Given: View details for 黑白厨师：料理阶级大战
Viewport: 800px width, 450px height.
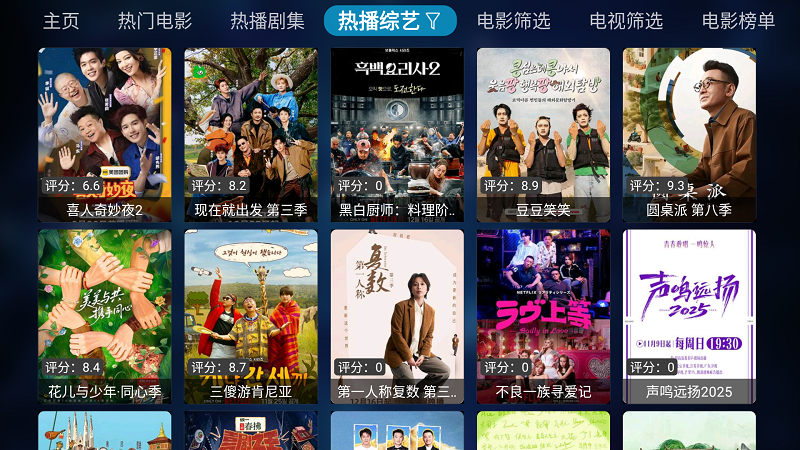Looking at the screenshot, I should tap(397, 134).
